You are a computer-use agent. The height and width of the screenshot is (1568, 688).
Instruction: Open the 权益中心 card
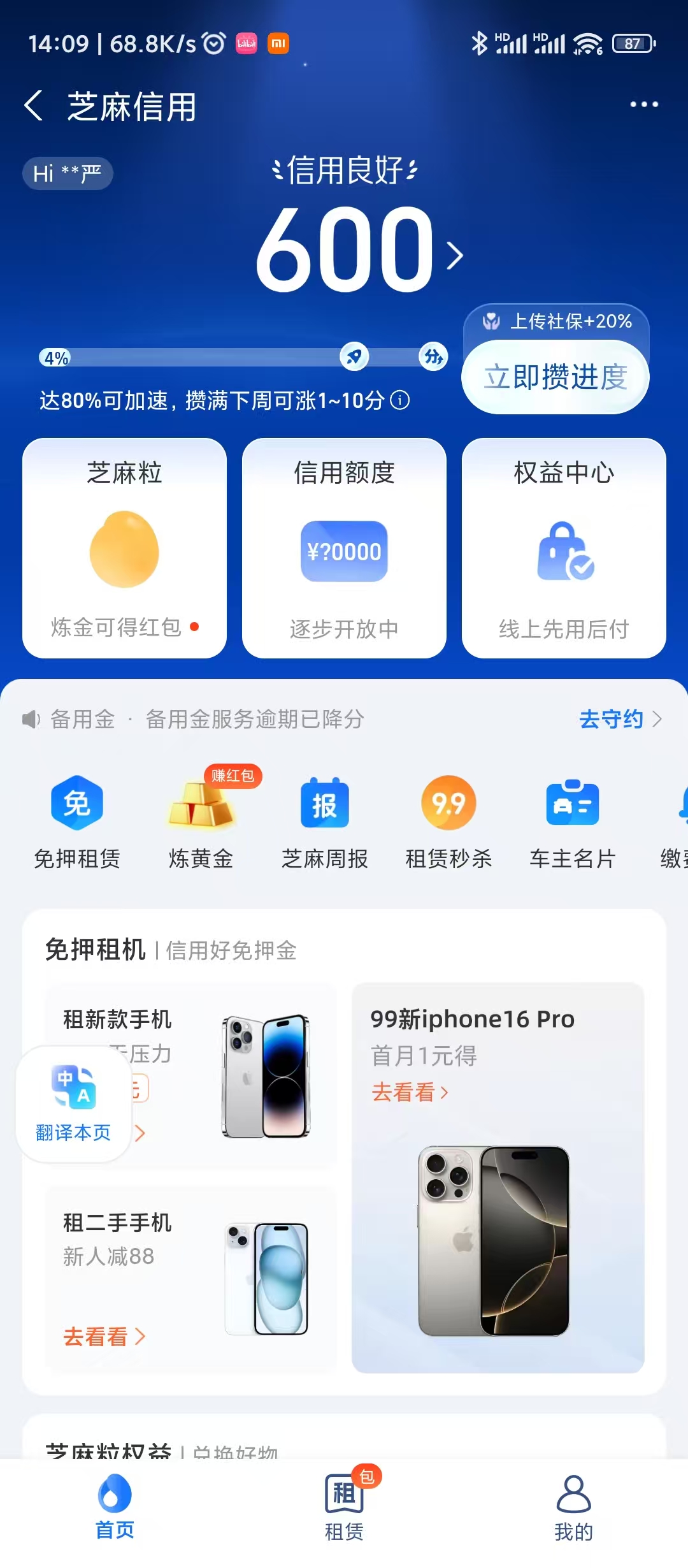click(564, 548)
